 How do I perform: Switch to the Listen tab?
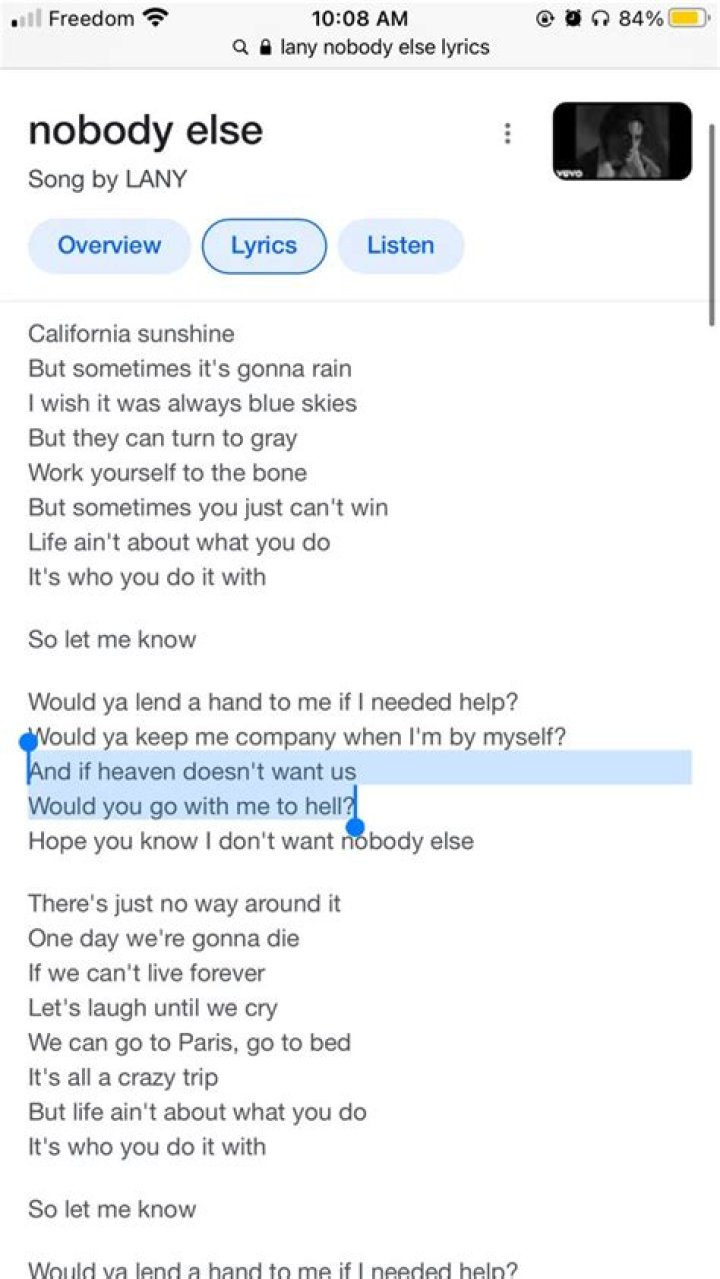[x=401, y=245]
